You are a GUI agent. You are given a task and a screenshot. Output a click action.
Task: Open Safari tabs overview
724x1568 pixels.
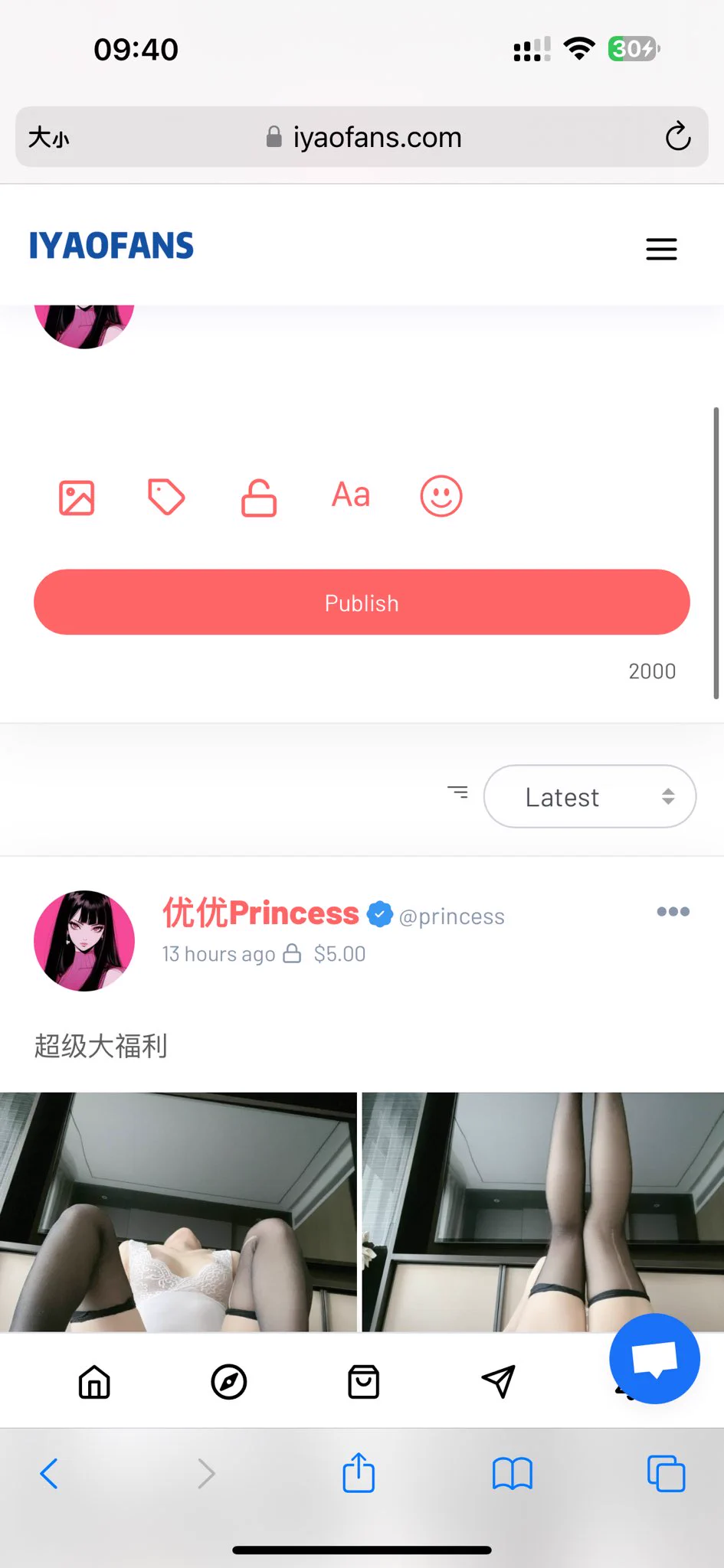pyautogui.click(x=666, y=1473)
